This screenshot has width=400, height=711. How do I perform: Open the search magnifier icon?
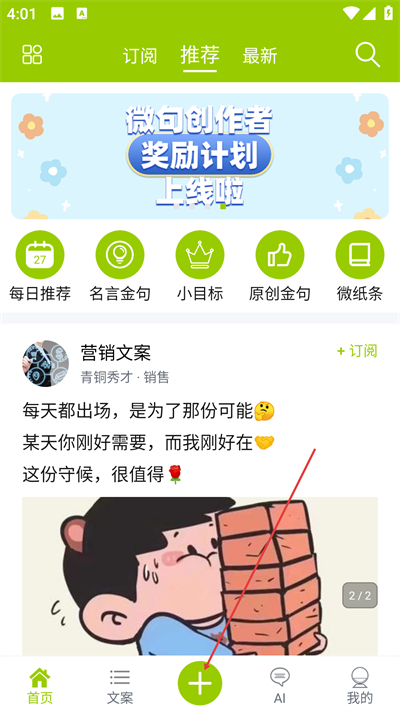click(367, 55)
